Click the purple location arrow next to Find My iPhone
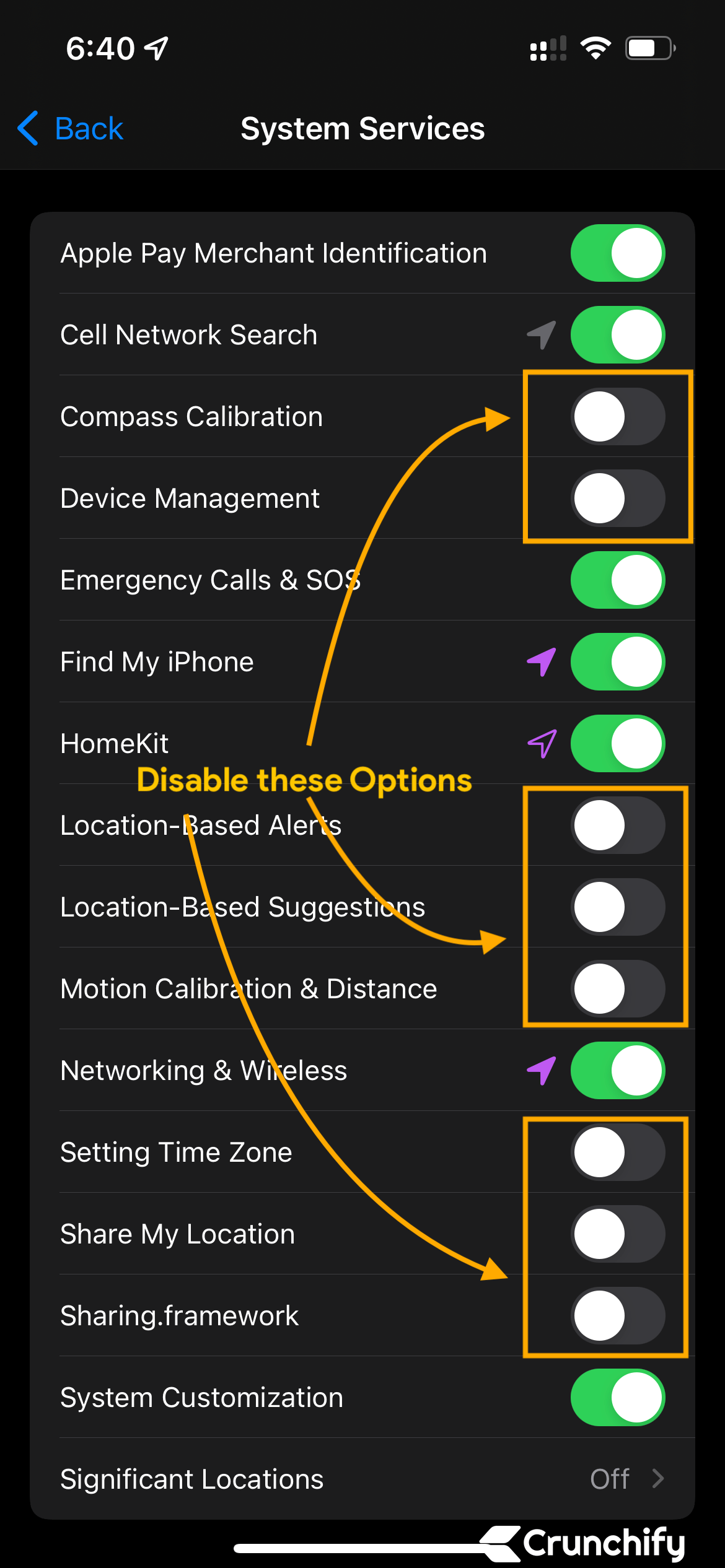Screen dimensions: 725x1568 (x=541, y=661)
